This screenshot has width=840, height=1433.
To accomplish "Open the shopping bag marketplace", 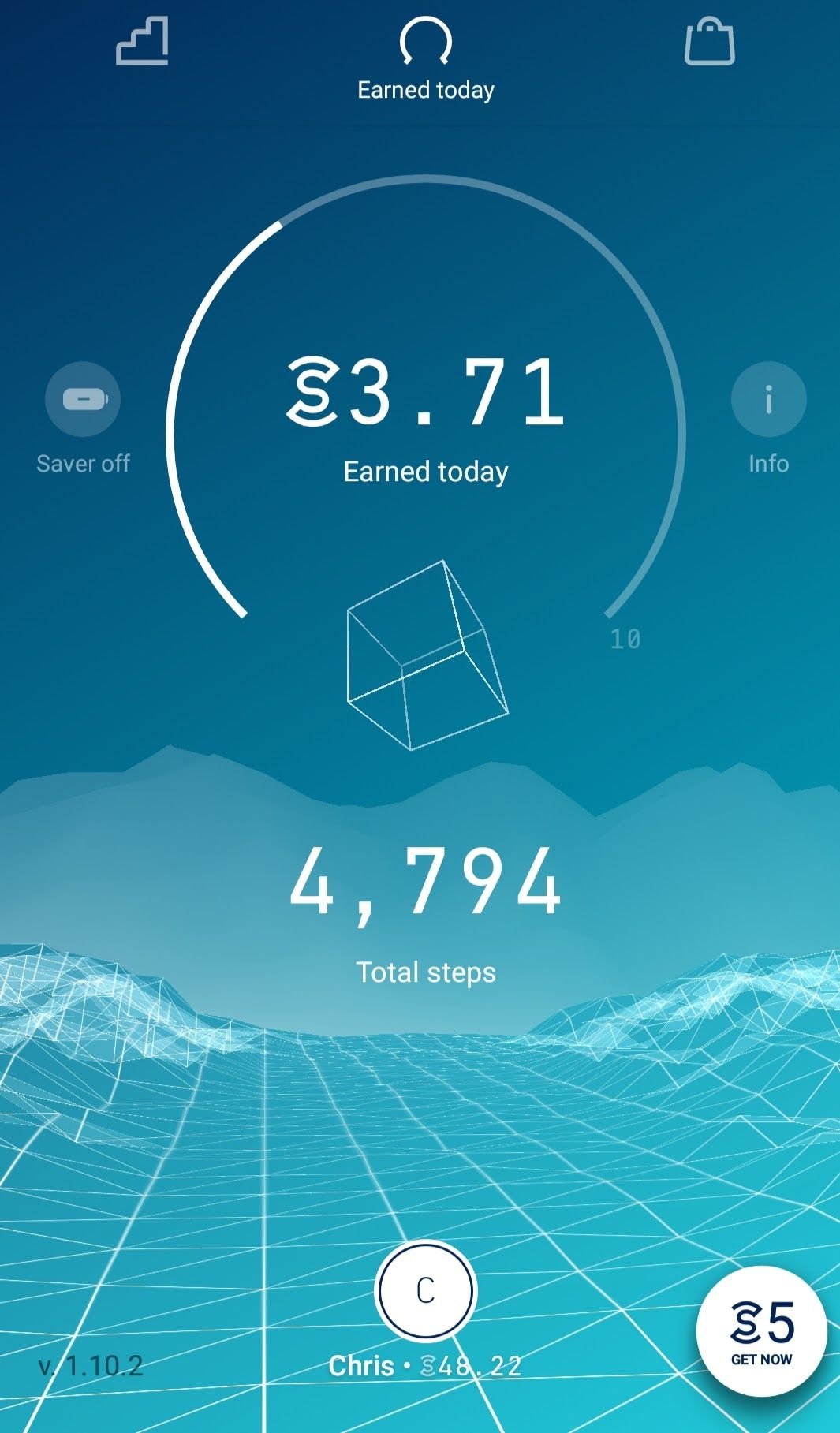I will point(709,42).
